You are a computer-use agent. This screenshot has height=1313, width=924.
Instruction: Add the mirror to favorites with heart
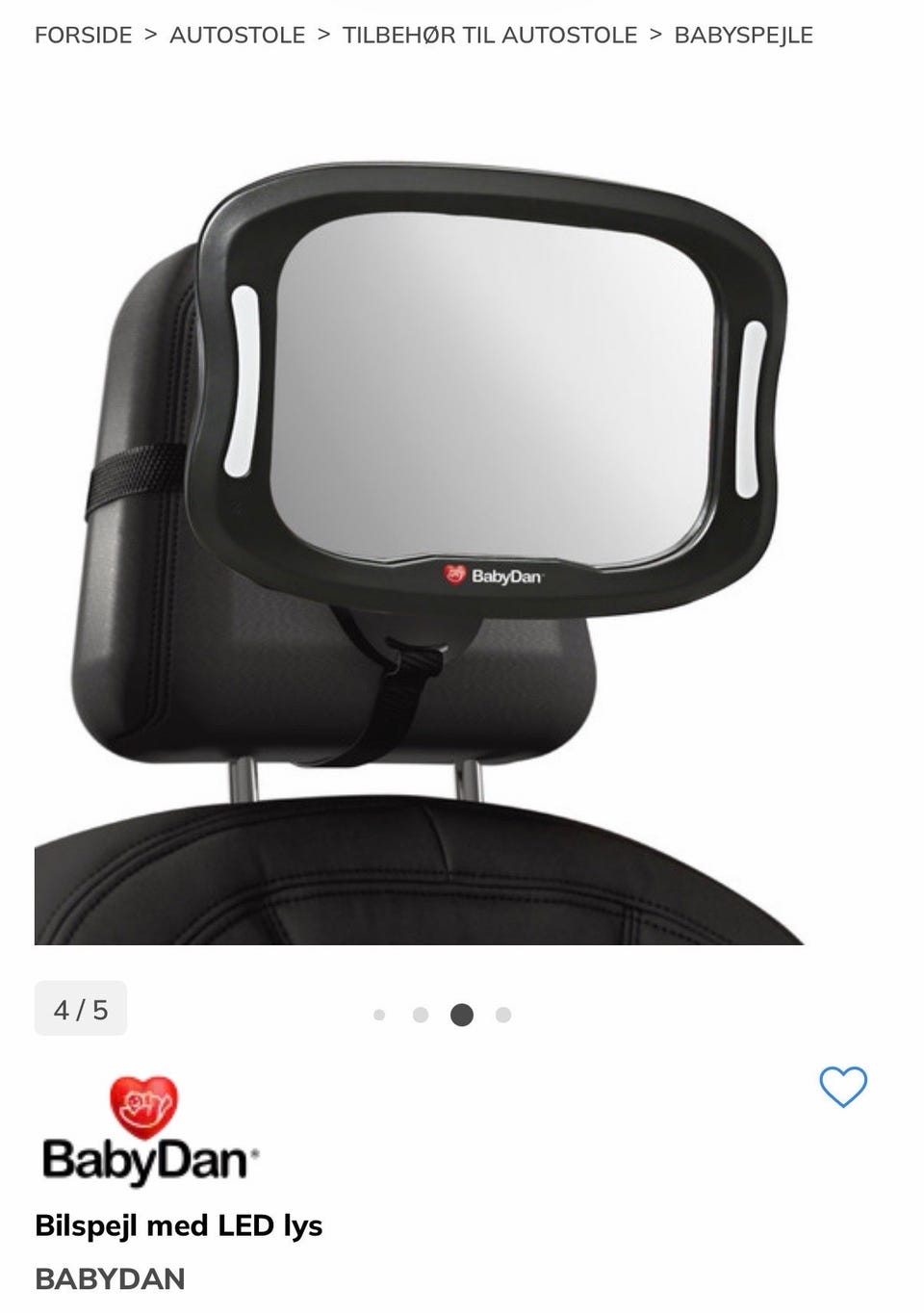(842, 1087)
